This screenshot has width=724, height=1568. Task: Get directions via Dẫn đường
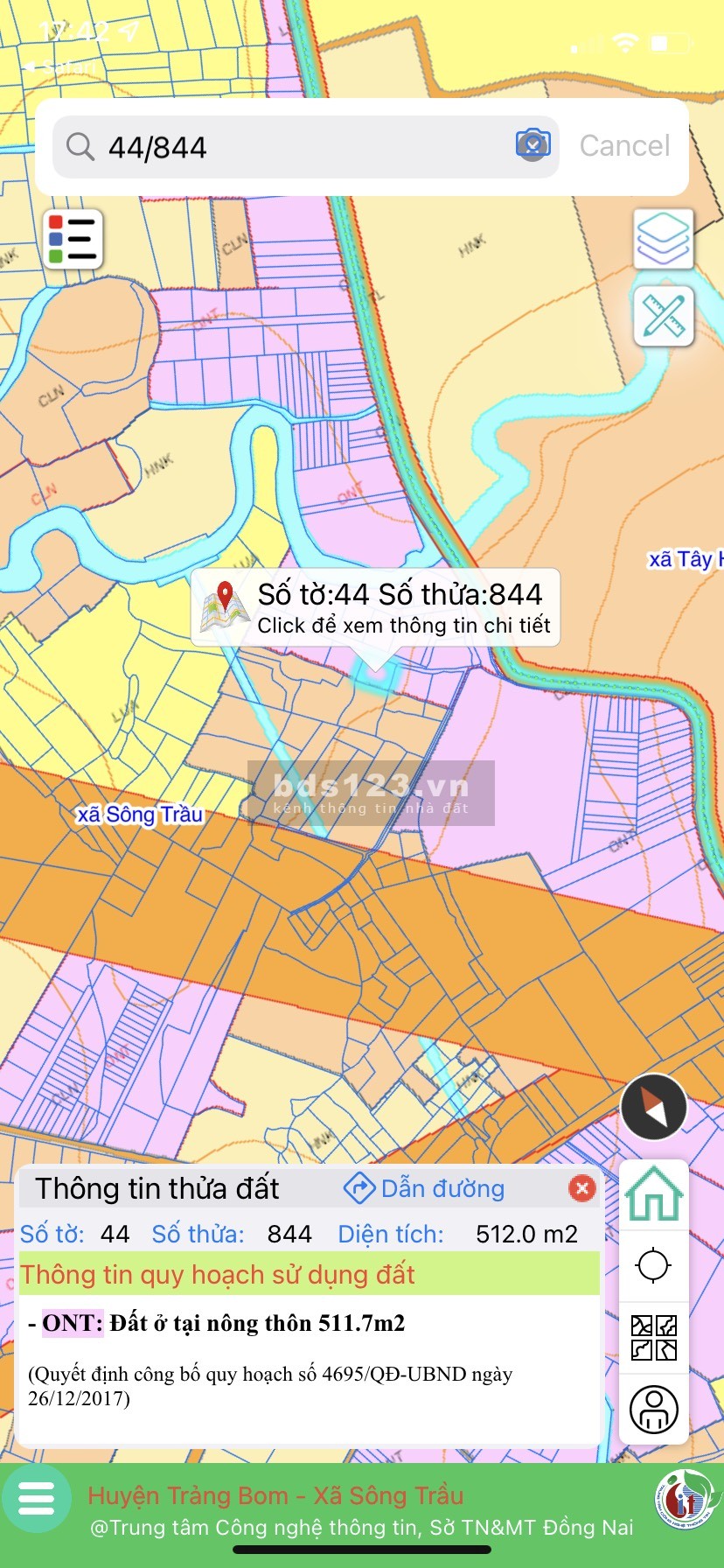click(x=425, y=1188)
